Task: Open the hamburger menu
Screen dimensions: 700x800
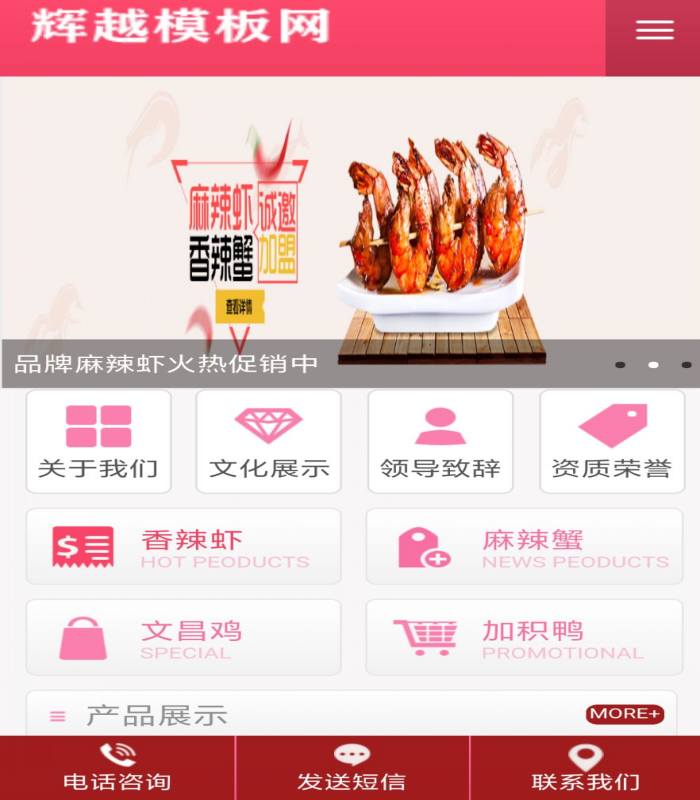Action: click(654, 31)
